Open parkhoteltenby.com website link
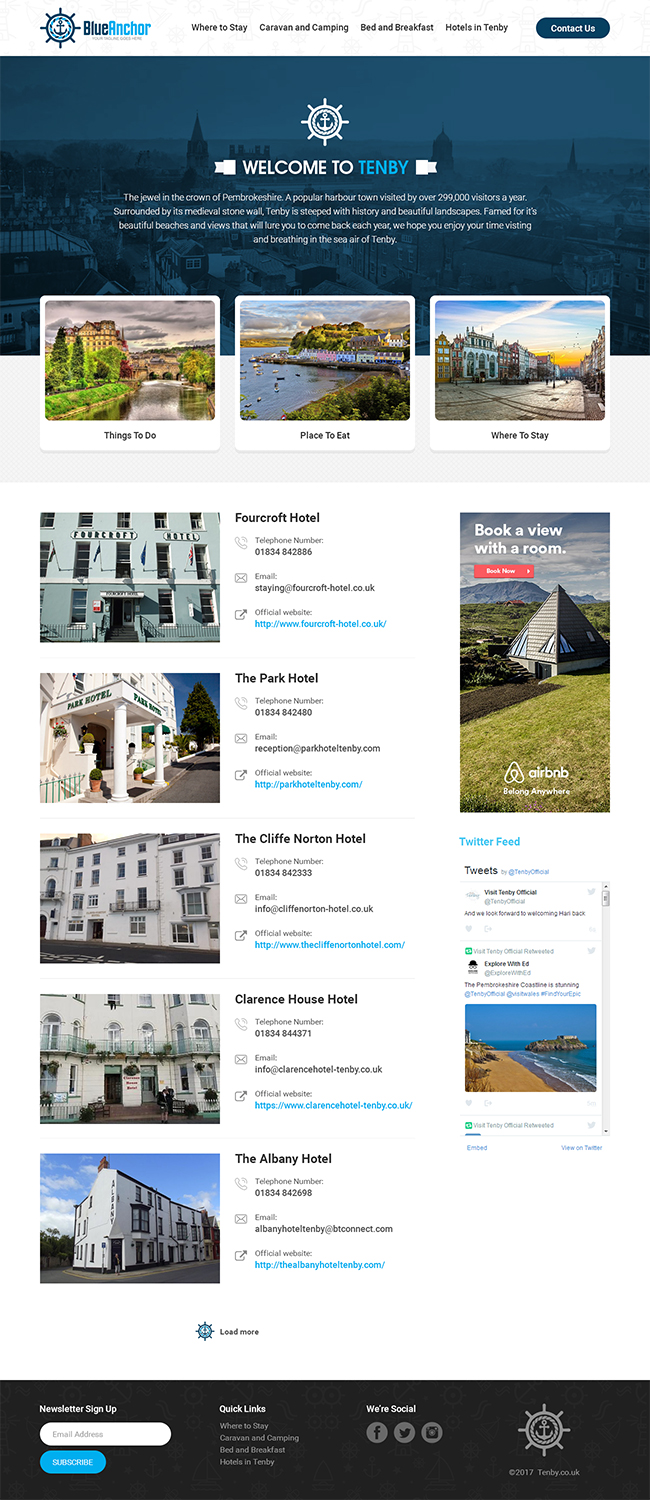 point(308,785)
